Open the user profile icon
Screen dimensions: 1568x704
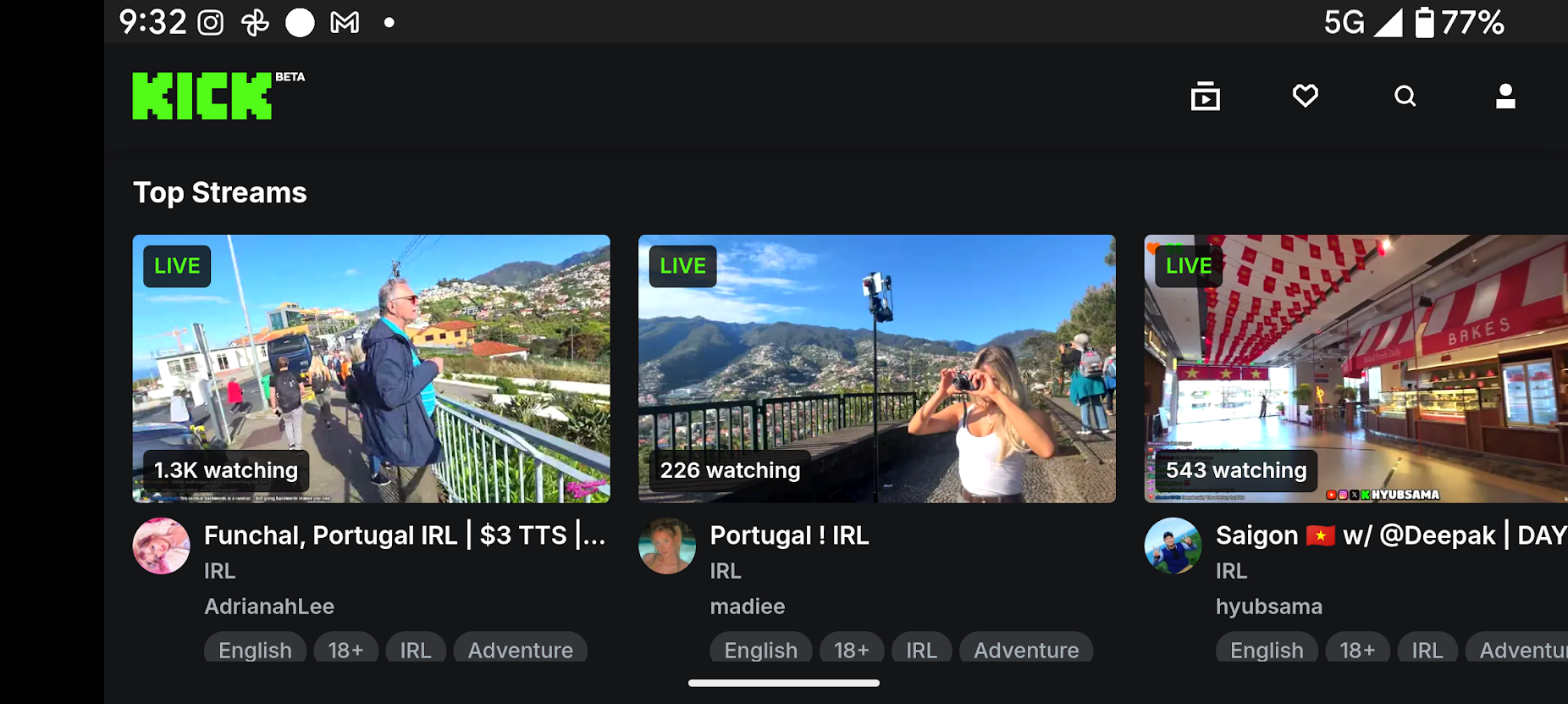coord(1505,97)
